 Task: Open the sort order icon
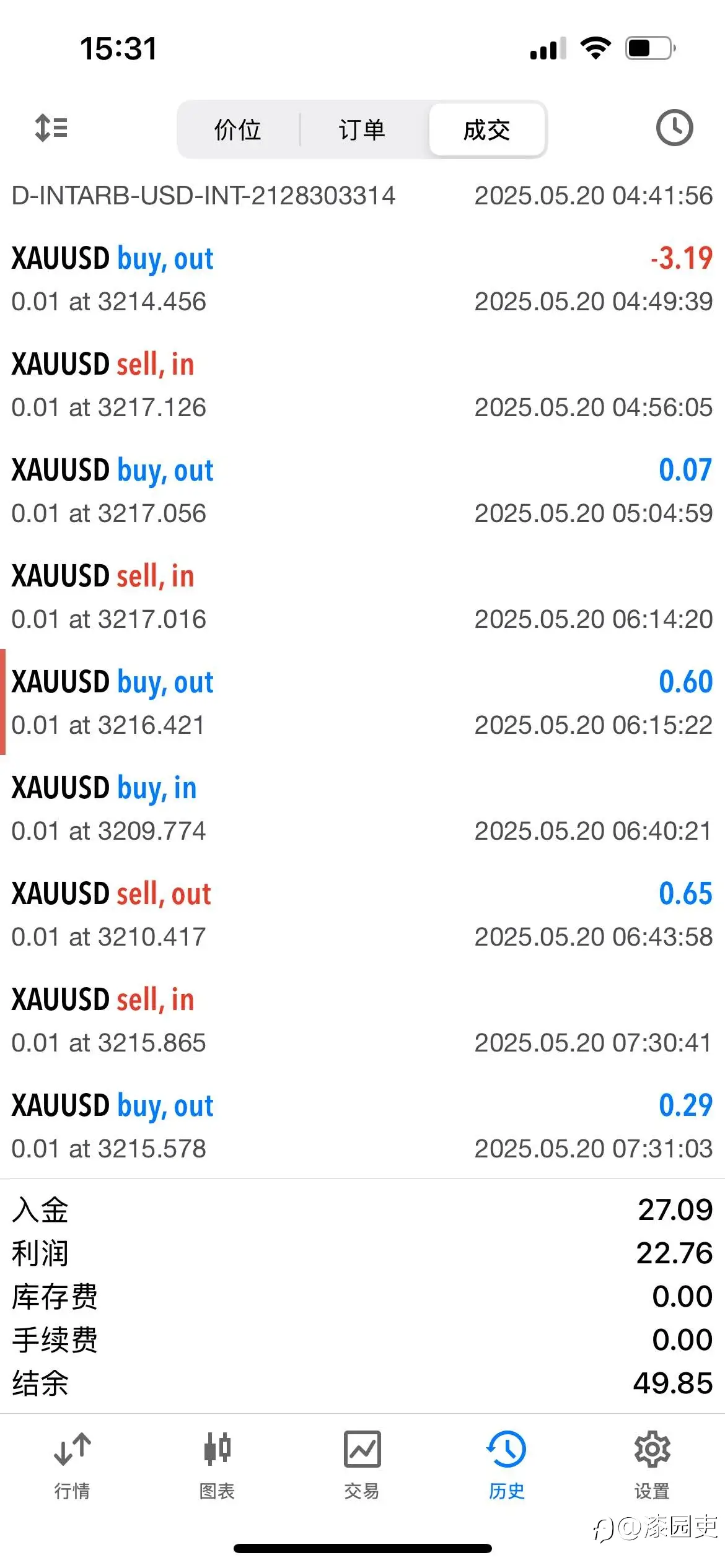pyautogui.click(x=51, y=128)
